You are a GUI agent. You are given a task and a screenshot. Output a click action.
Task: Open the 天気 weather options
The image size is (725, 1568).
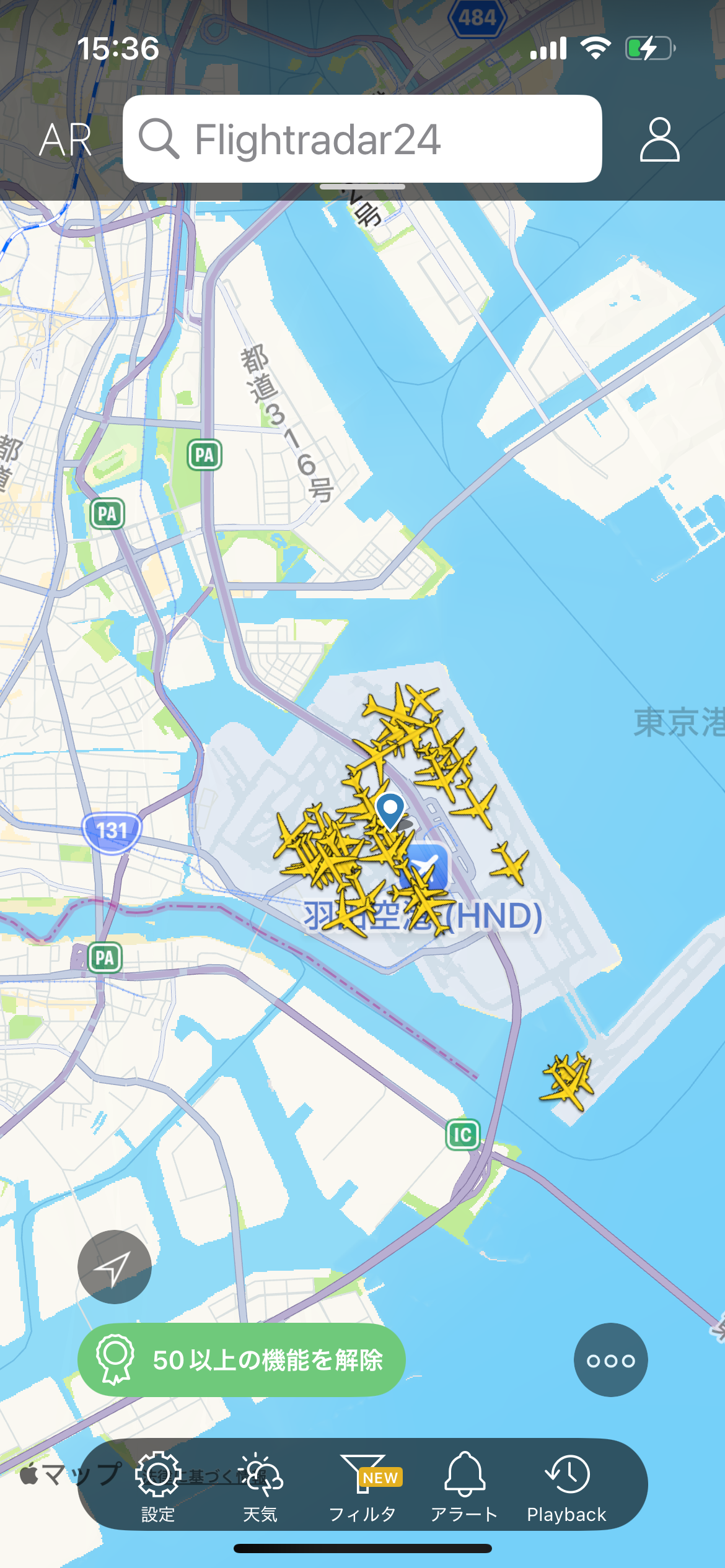coord(260,1486)
